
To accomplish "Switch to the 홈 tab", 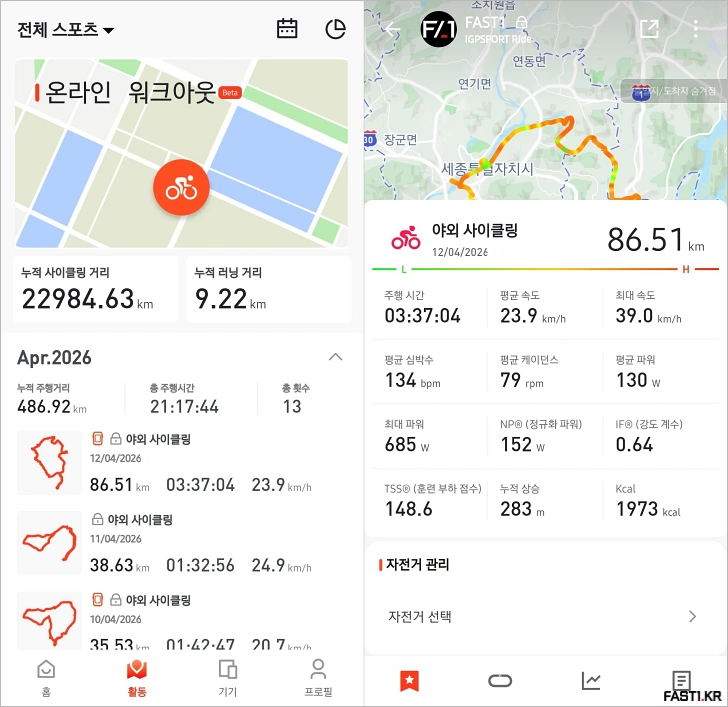I will (45, 677).
